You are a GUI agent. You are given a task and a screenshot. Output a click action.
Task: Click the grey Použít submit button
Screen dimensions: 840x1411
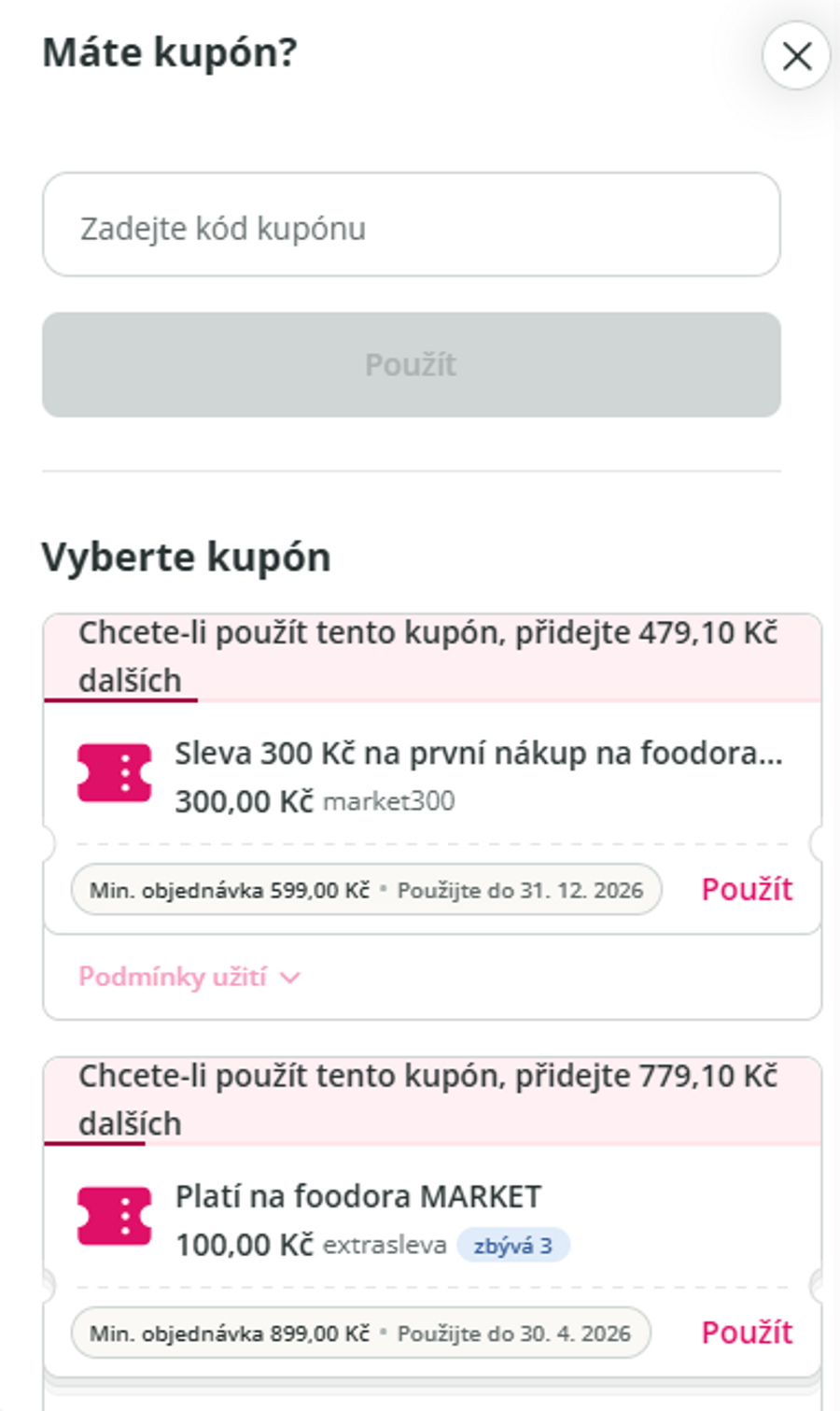point(411,364)
